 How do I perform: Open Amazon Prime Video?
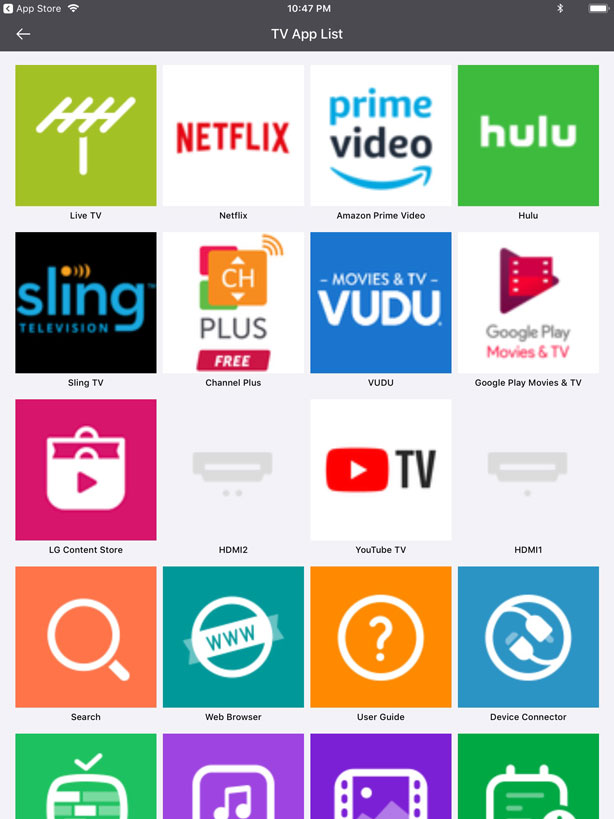coord(381,136)
